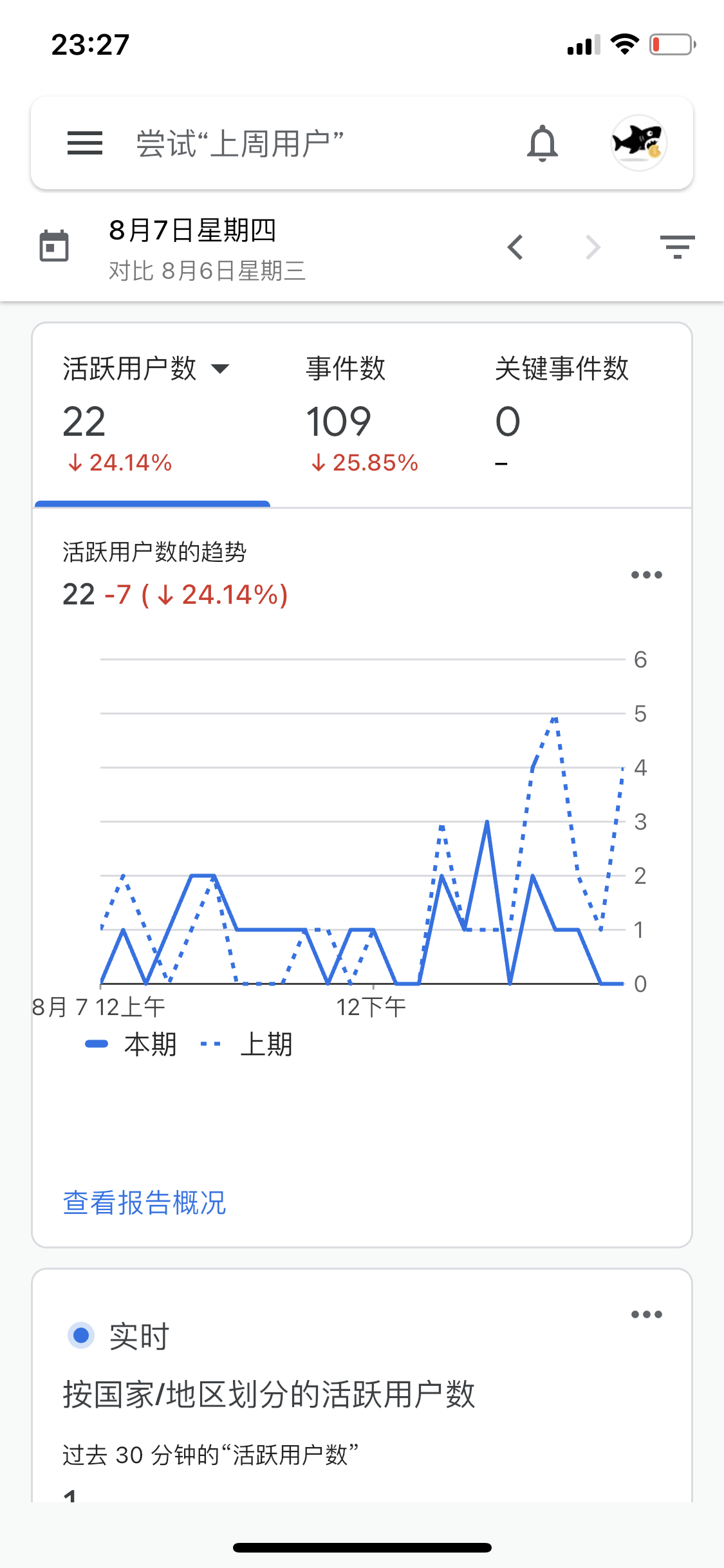Open the 查看报告概况 link
This screenshot has height=1568, width=724.
(x=144, y=1202)
